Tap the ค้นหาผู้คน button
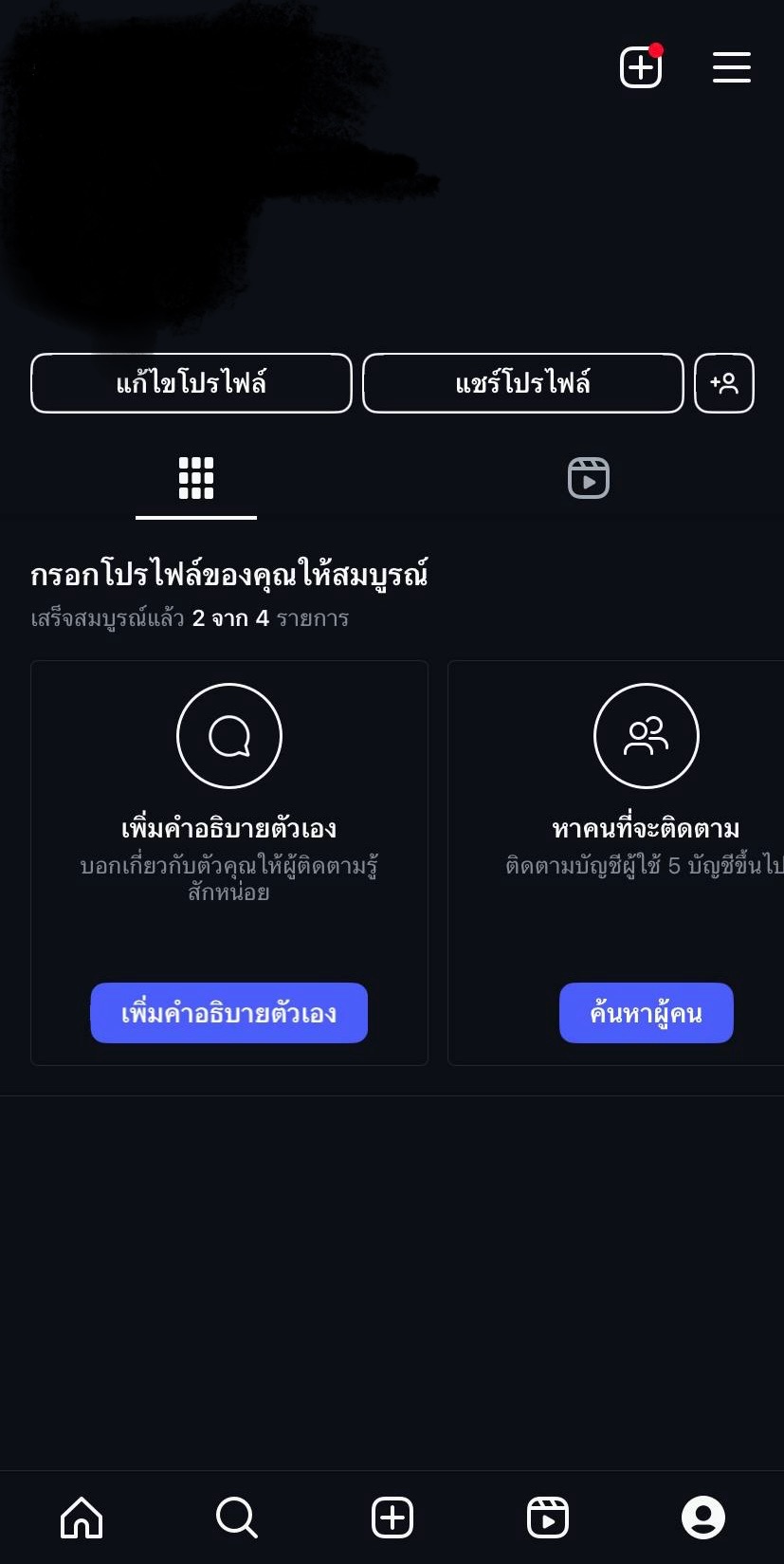 [647, 1013]
